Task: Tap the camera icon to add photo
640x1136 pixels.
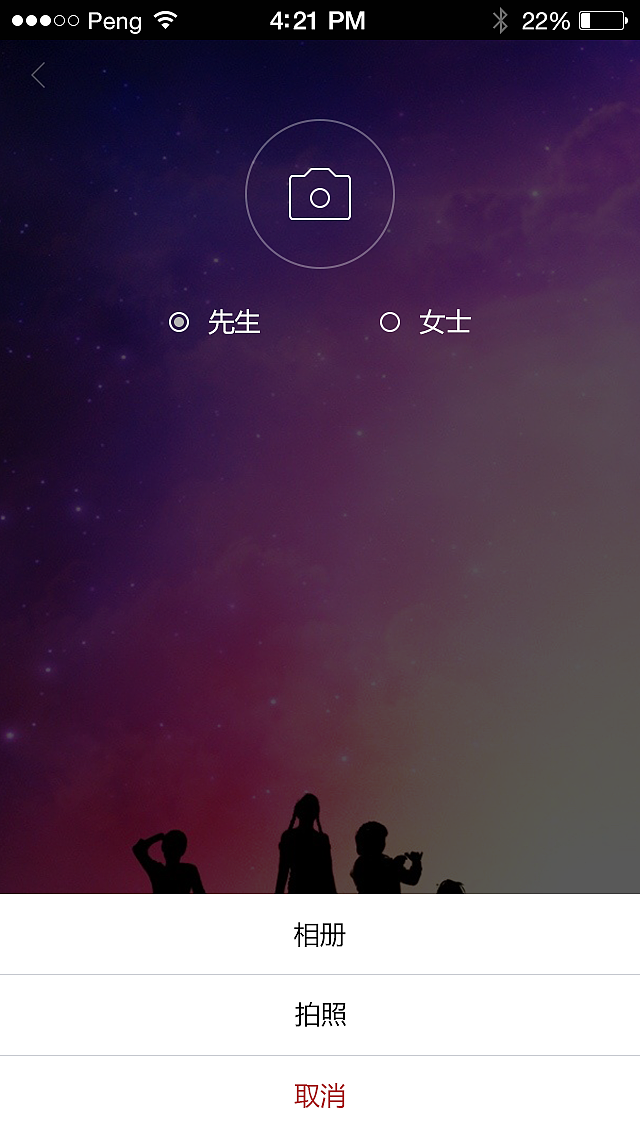Action: (x=320, y=194)
